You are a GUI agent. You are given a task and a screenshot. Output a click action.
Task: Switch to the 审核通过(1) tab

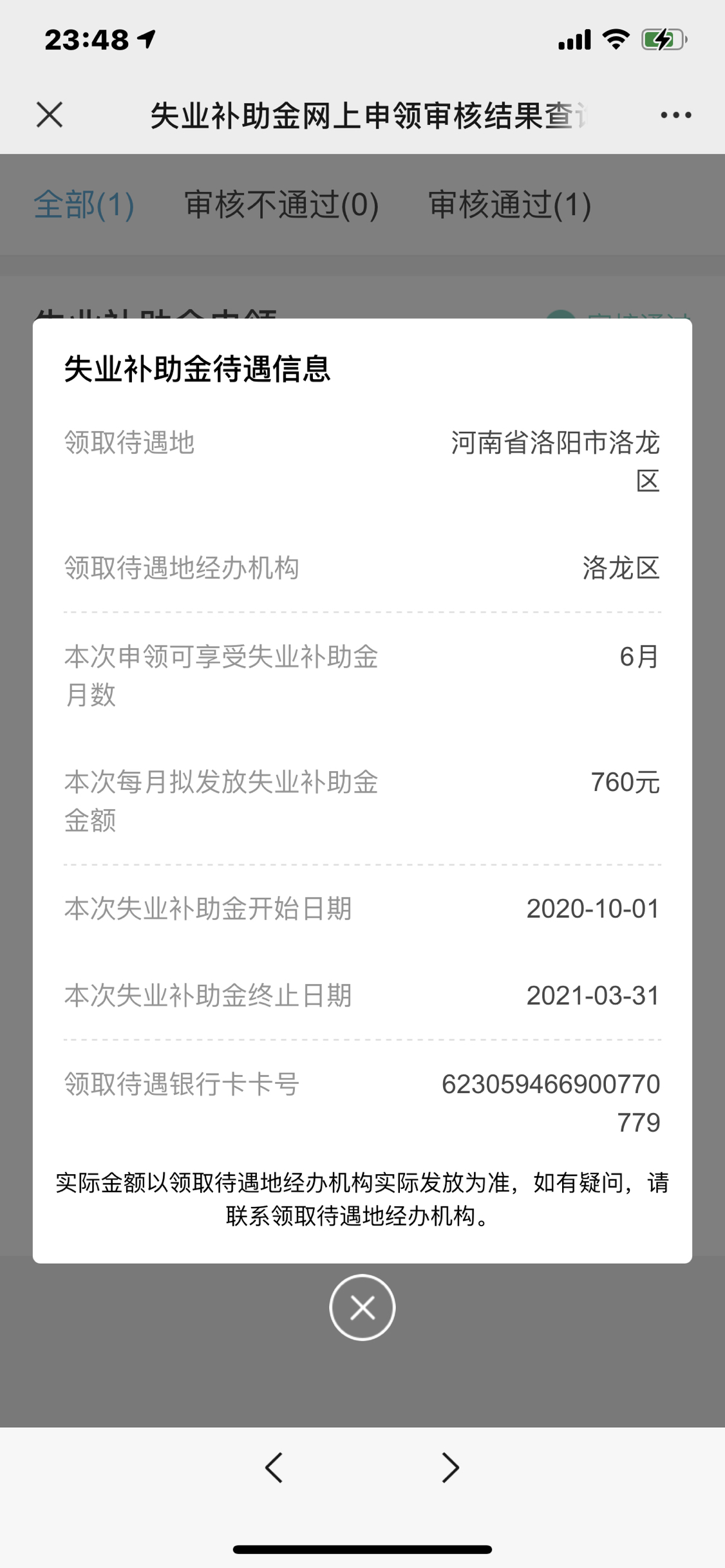point(510,205)
